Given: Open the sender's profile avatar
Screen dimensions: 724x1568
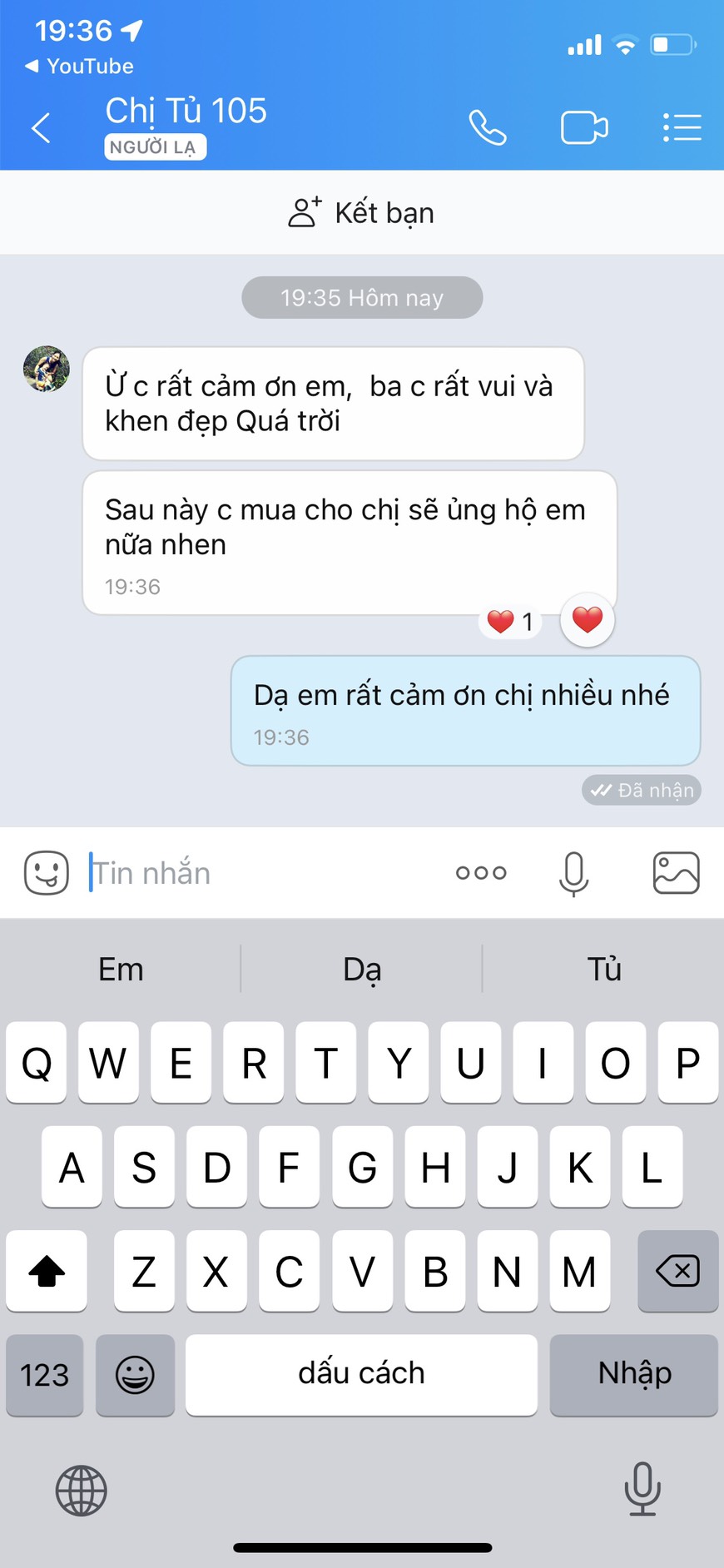Looking at the screenshot, I should tap(47, 369).
